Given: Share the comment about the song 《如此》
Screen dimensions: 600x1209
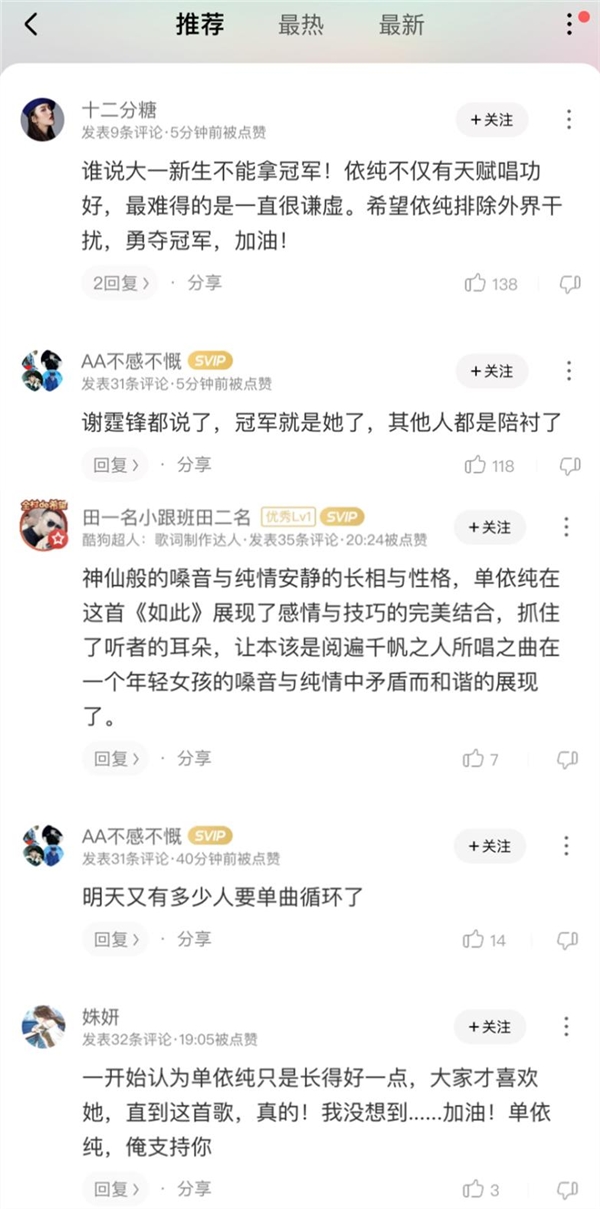Looking at the screenshot, I should pyautogui.click(x=194, y=759).
